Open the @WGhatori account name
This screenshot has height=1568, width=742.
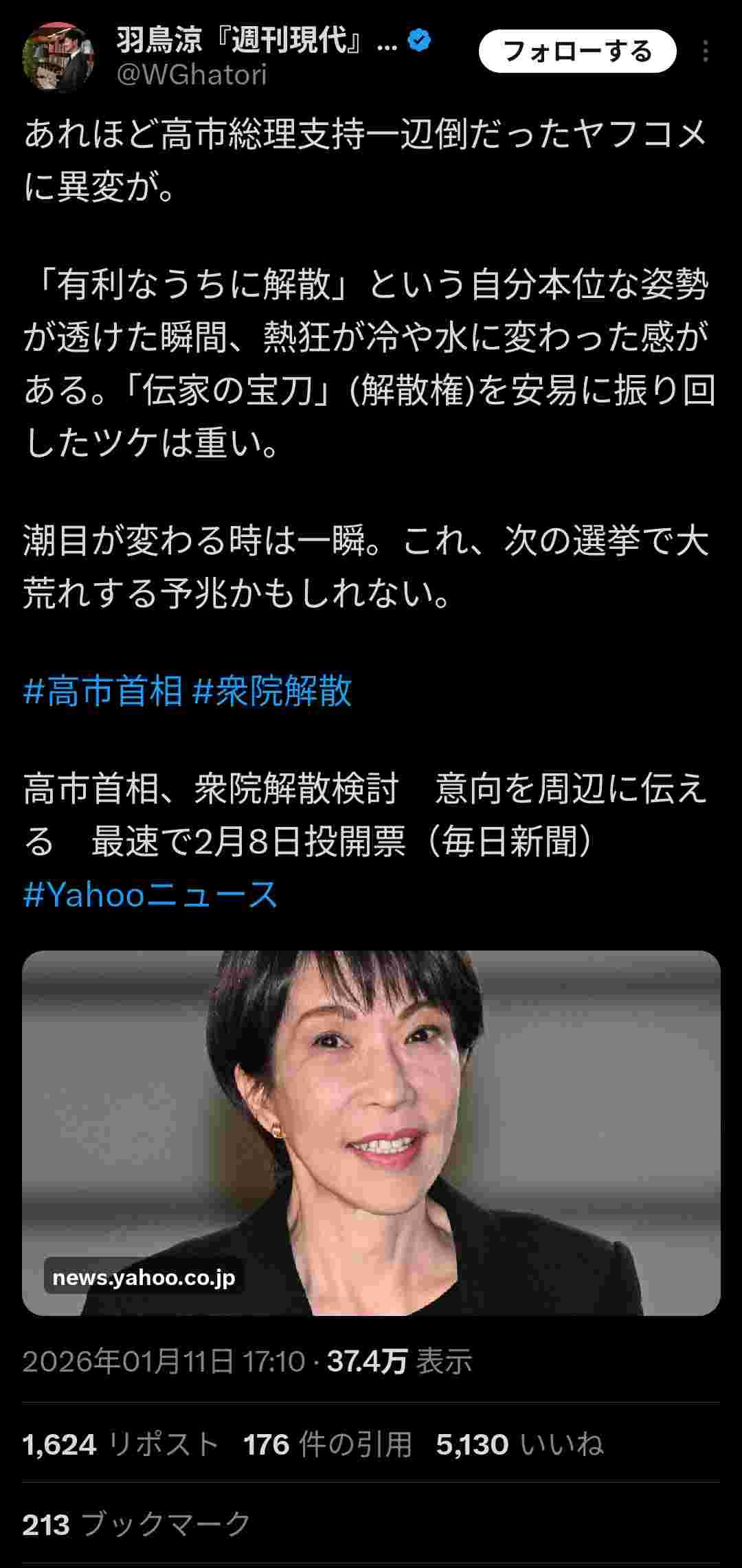[192, 75]
